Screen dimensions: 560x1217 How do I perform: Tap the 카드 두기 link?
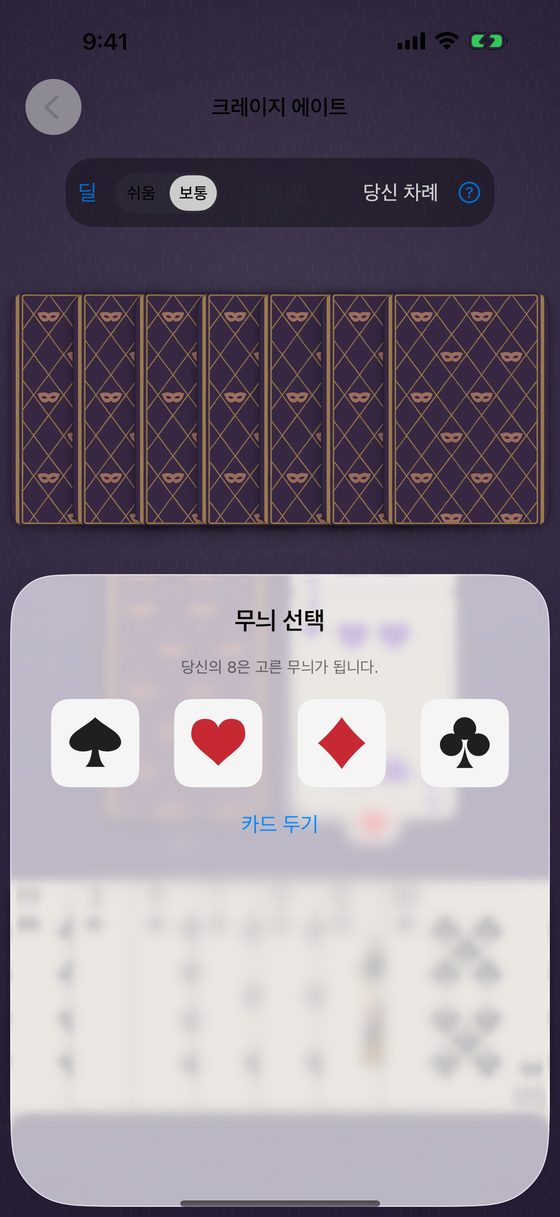tap(280, 824)
